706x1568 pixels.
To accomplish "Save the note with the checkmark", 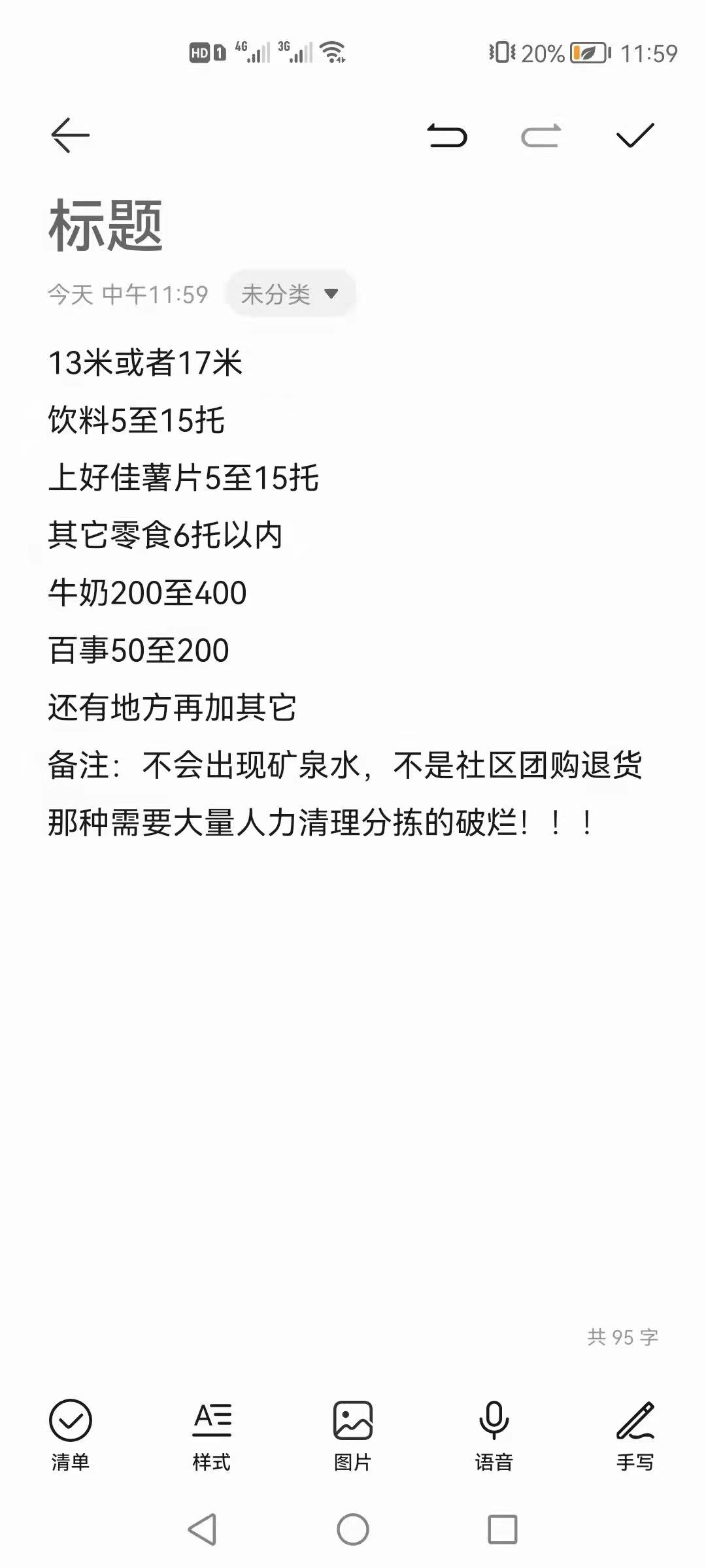I will [635, 135].
